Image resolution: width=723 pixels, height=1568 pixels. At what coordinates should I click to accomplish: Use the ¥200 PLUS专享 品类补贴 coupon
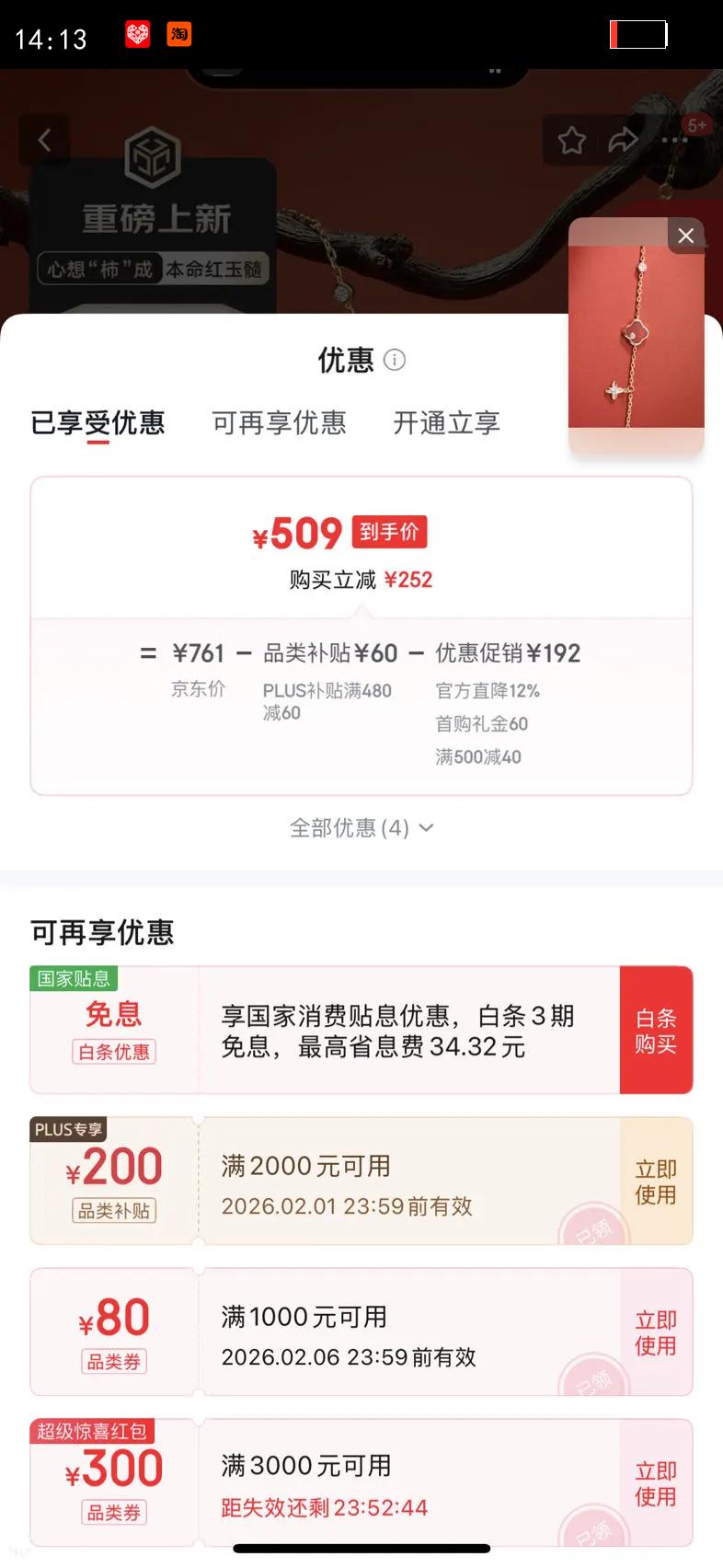click(x=655, y=1182)
